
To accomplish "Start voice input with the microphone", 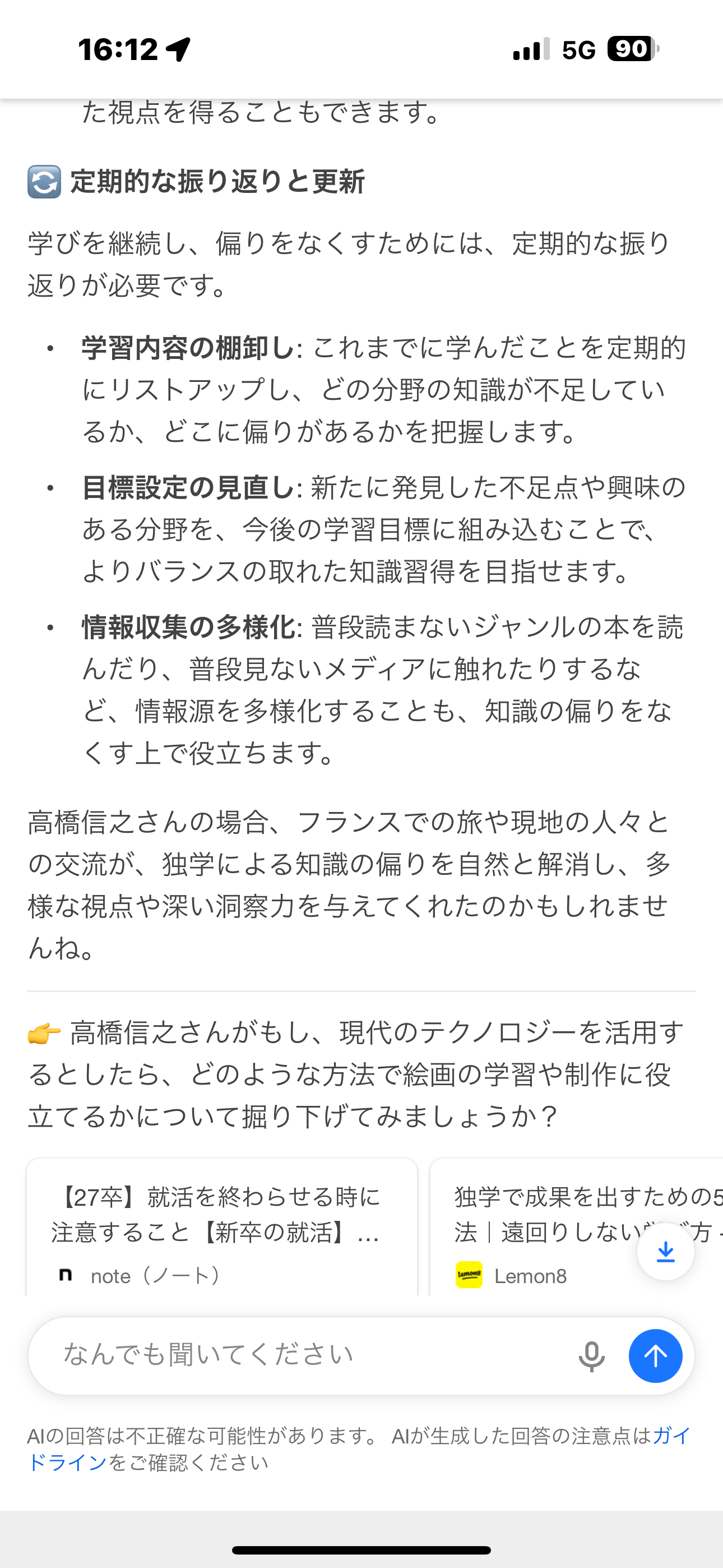I will pyautogui.click(x=591, y=1356).
